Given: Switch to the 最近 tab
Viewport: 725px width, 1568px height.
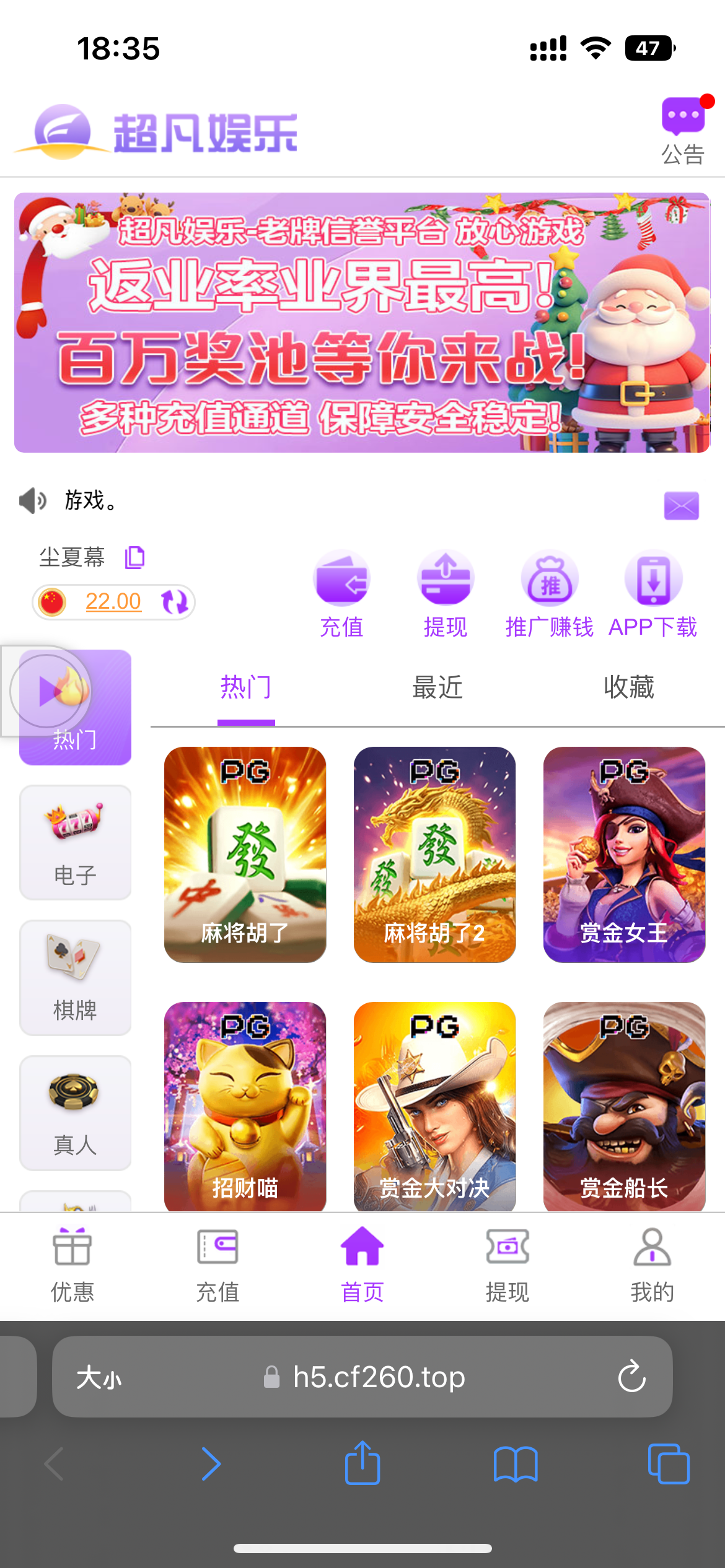Looking at the screenshot, I should point(437,687).
